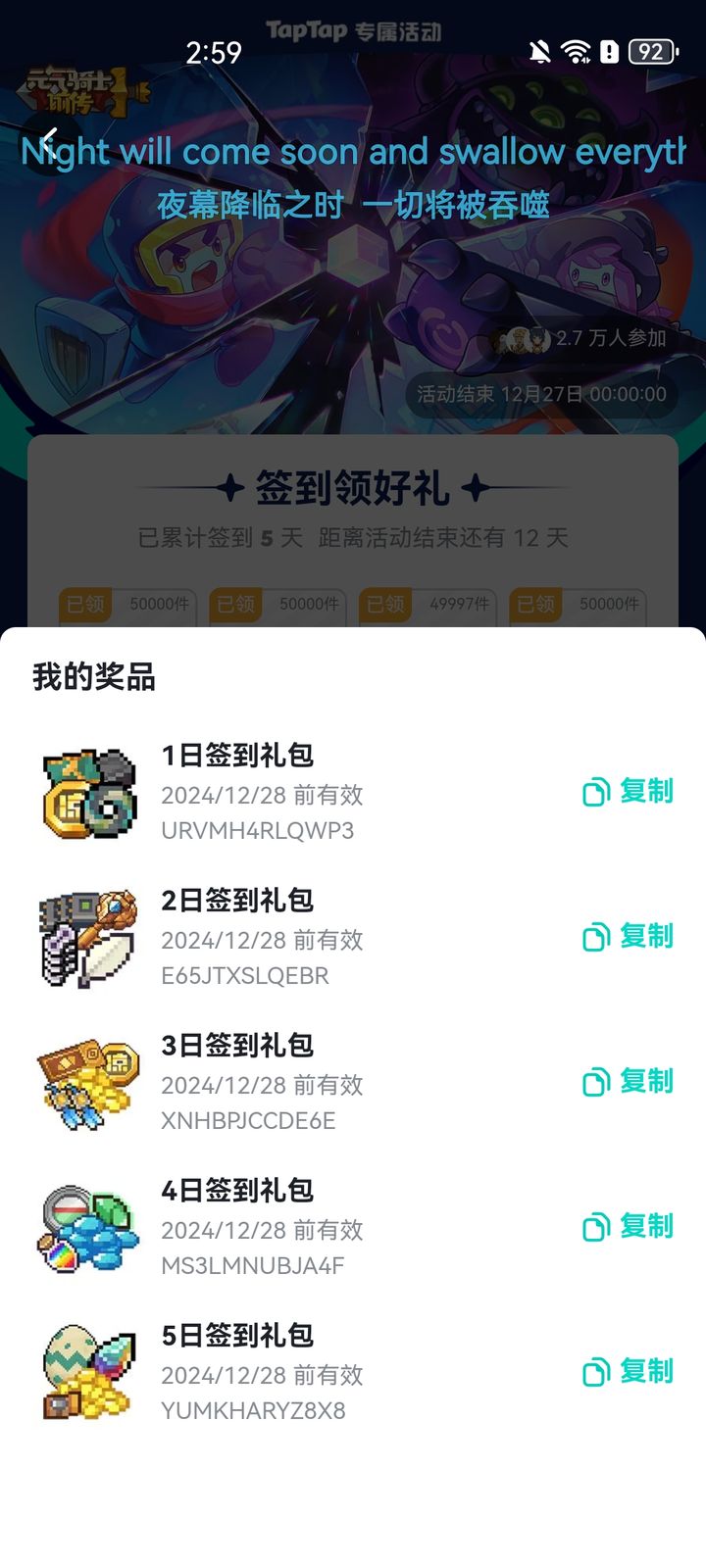Tap the copy icon for the 2日签到礼包
The height and width of the screenshot is (1568, 706).
595,936
